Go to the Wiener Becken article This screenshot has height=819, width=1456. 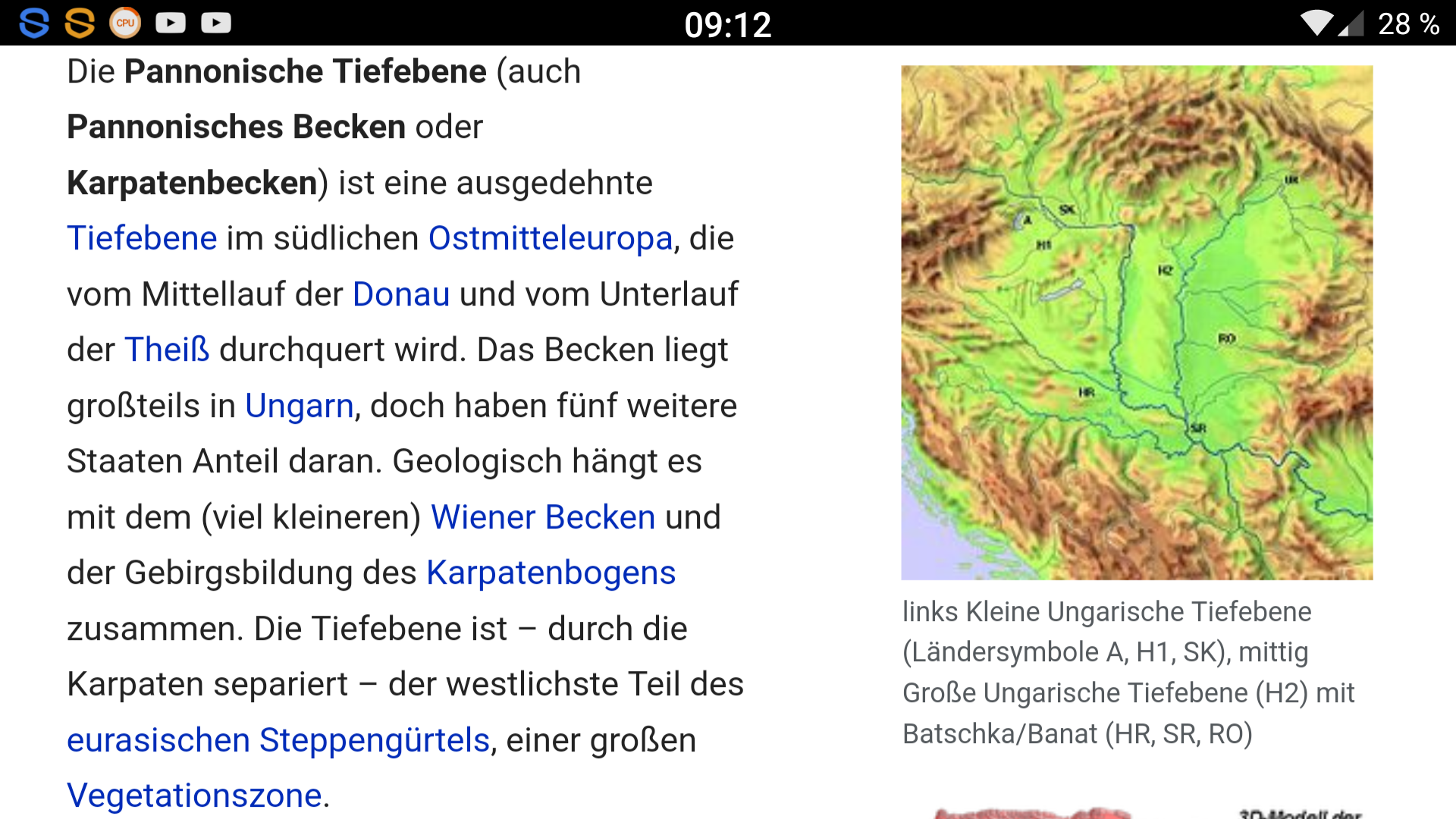click(x=543, y=517)
